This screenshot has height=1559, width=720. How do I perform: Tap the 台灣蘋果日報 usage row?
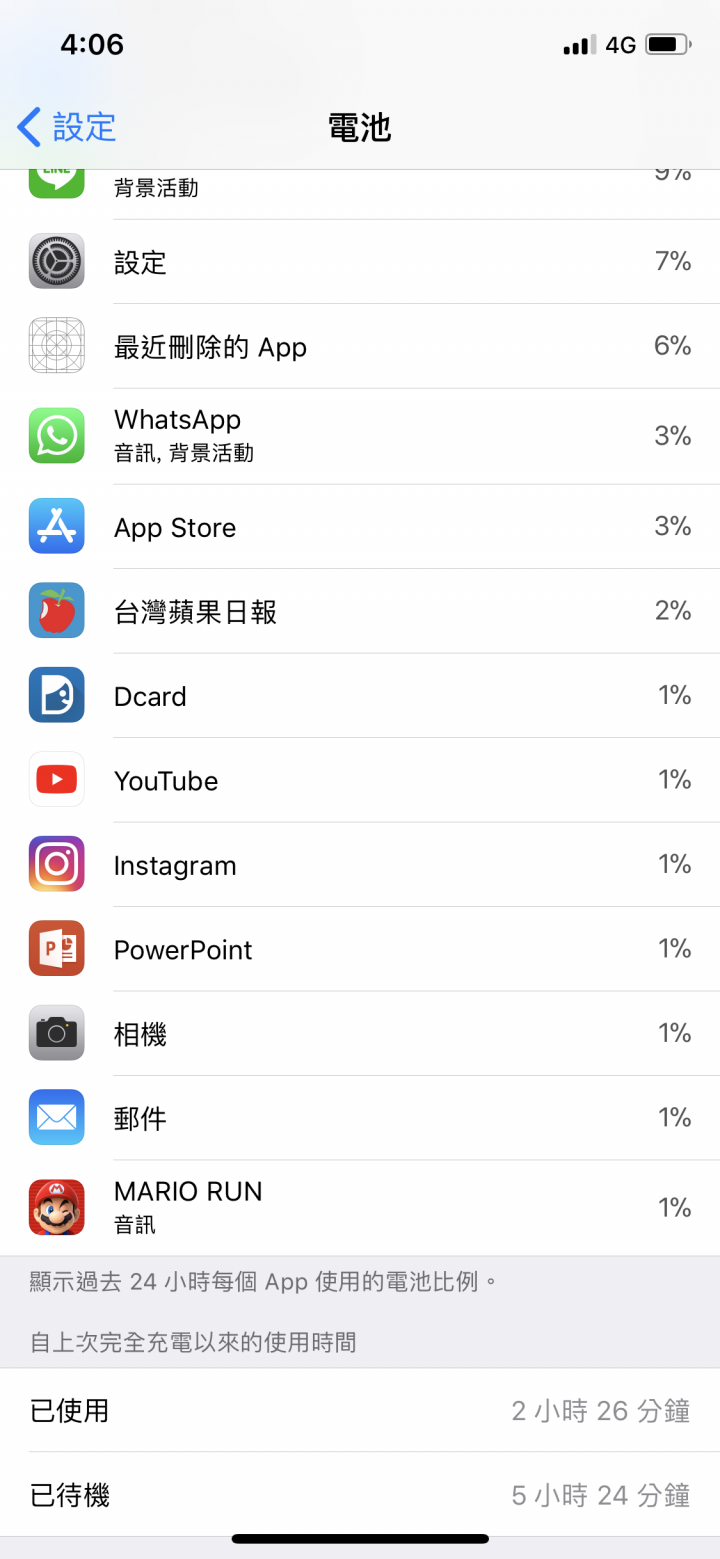360,611
